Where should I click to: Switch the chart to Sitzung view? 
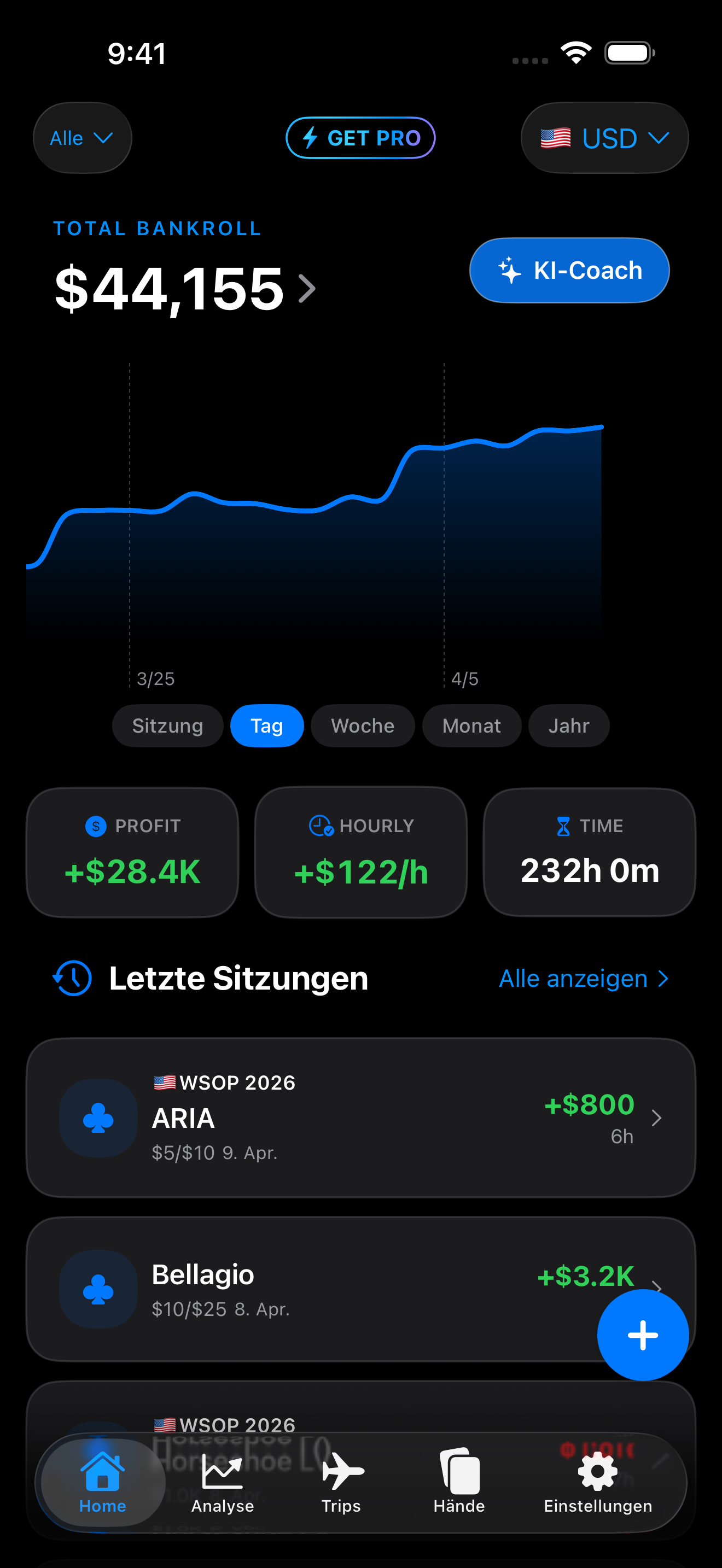pyautogui.click(x=167, y=726)
